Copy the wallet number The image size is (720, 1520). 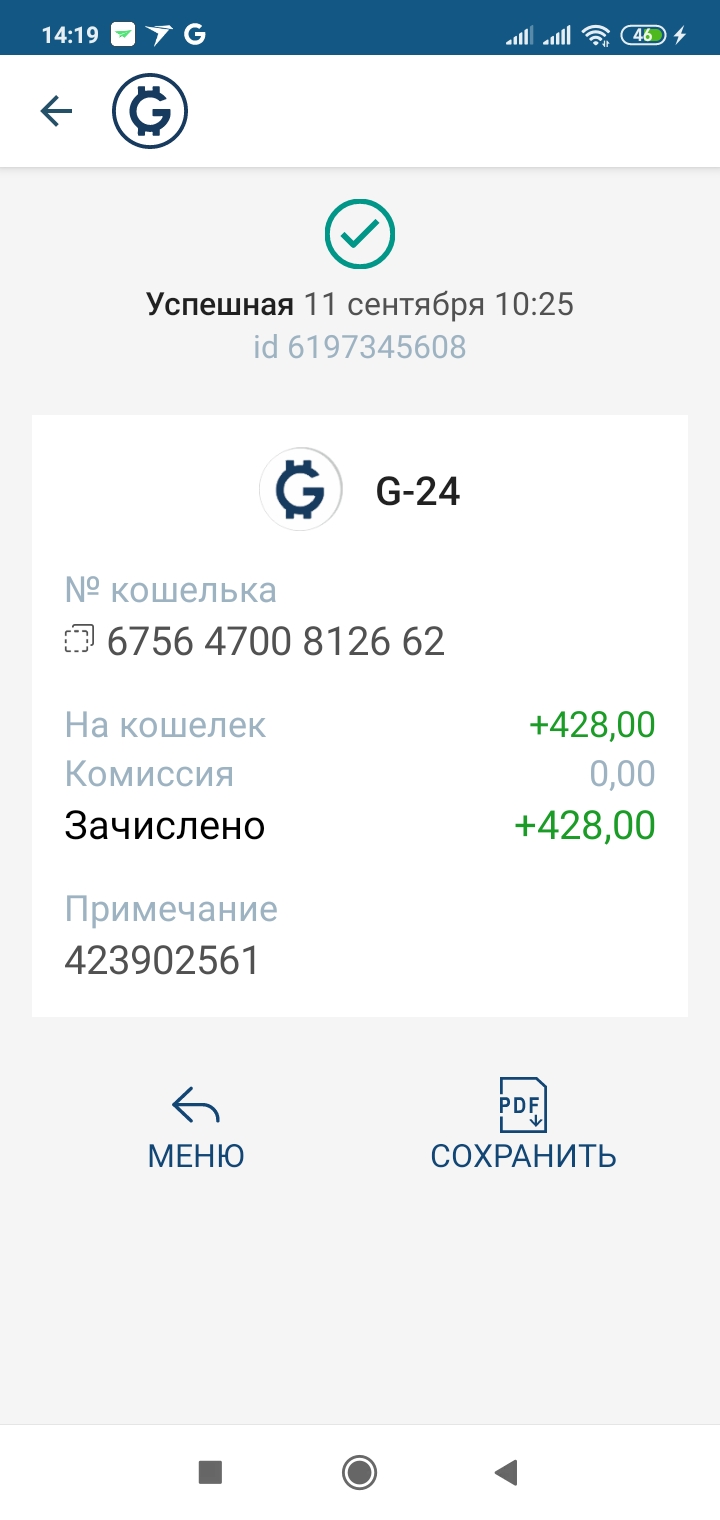(x=79, y=640)
